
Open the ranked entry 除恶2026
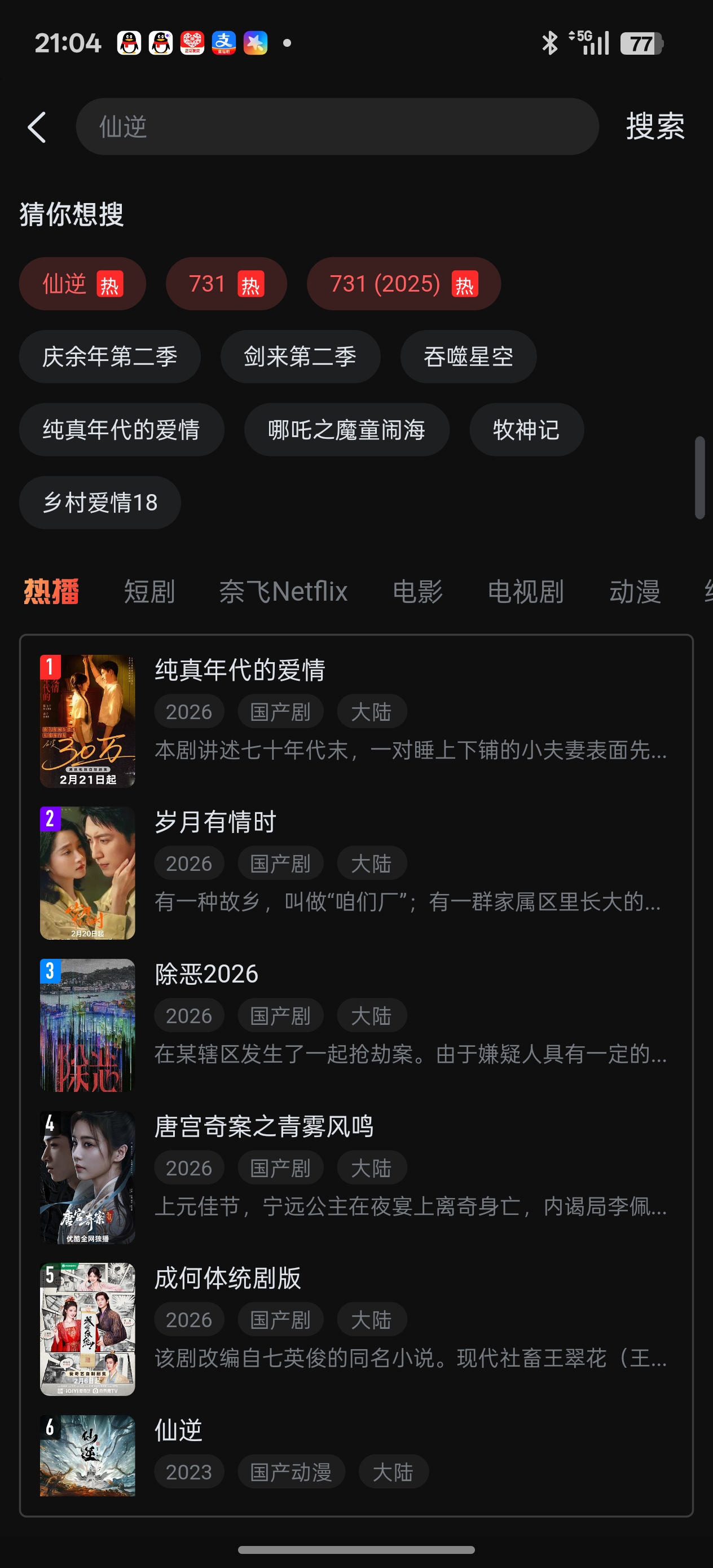click(206, 975)
